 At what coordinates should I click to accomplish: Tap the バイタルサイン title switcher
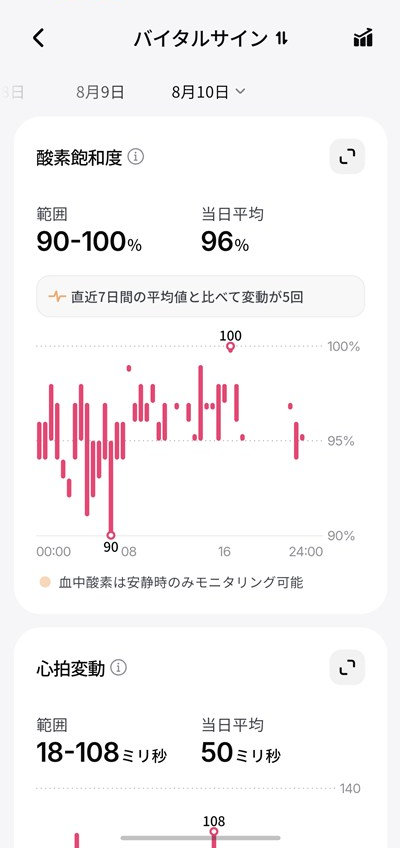(x=211, y=38)
